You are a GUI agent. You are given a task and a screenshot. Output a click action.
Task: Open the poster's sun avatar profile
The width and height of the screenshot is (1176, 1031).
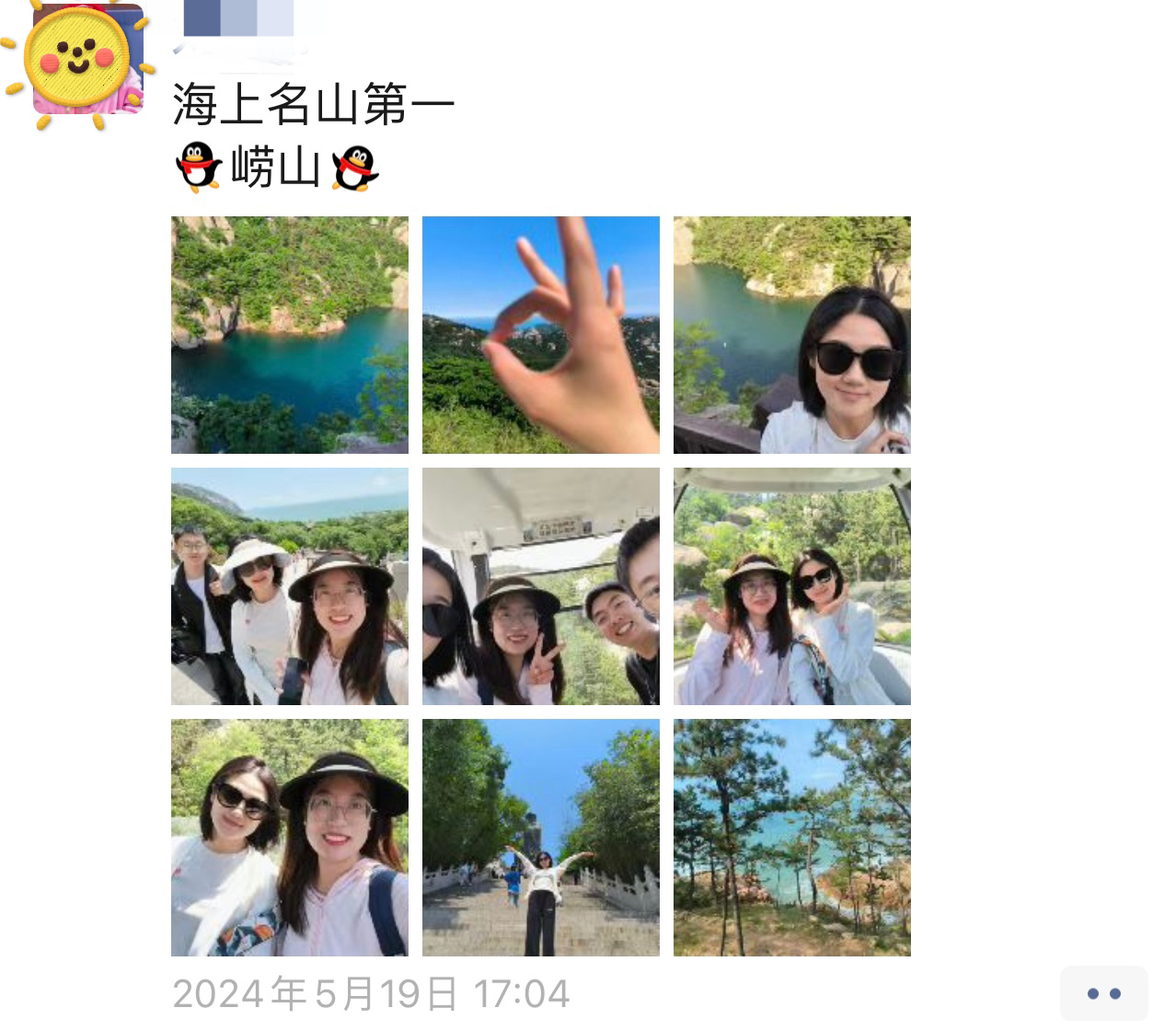[x=83, y=60]
